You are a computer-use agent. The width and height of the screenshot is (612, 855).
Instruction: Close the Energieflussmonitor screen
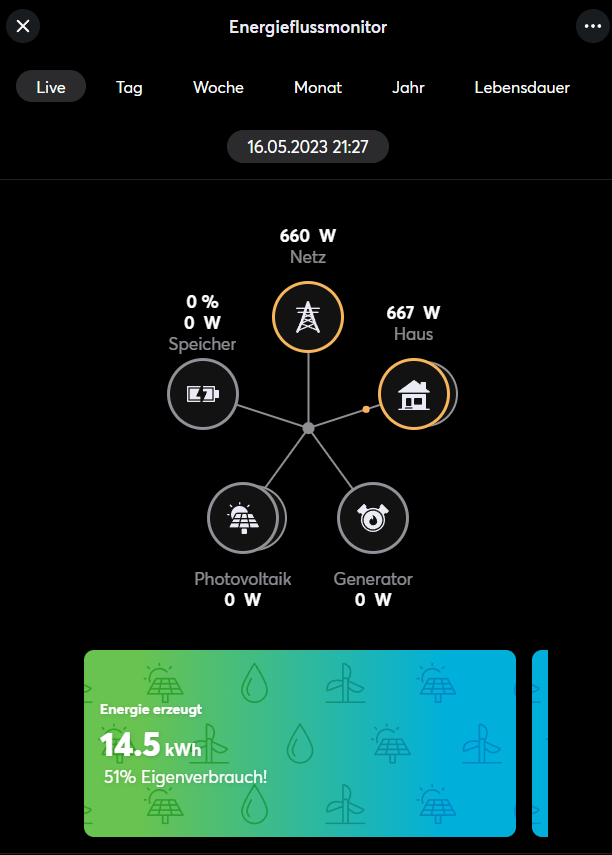[x=24, y=26]
